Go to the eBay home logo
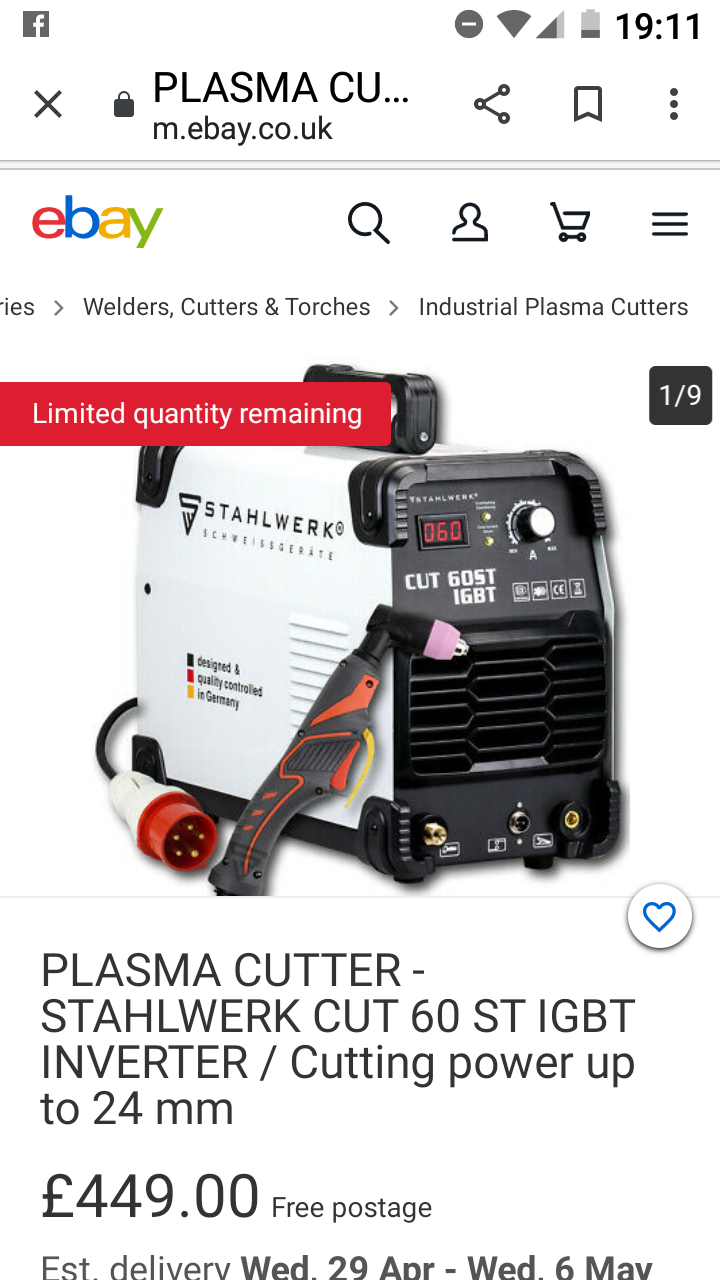 pos(97,222)
